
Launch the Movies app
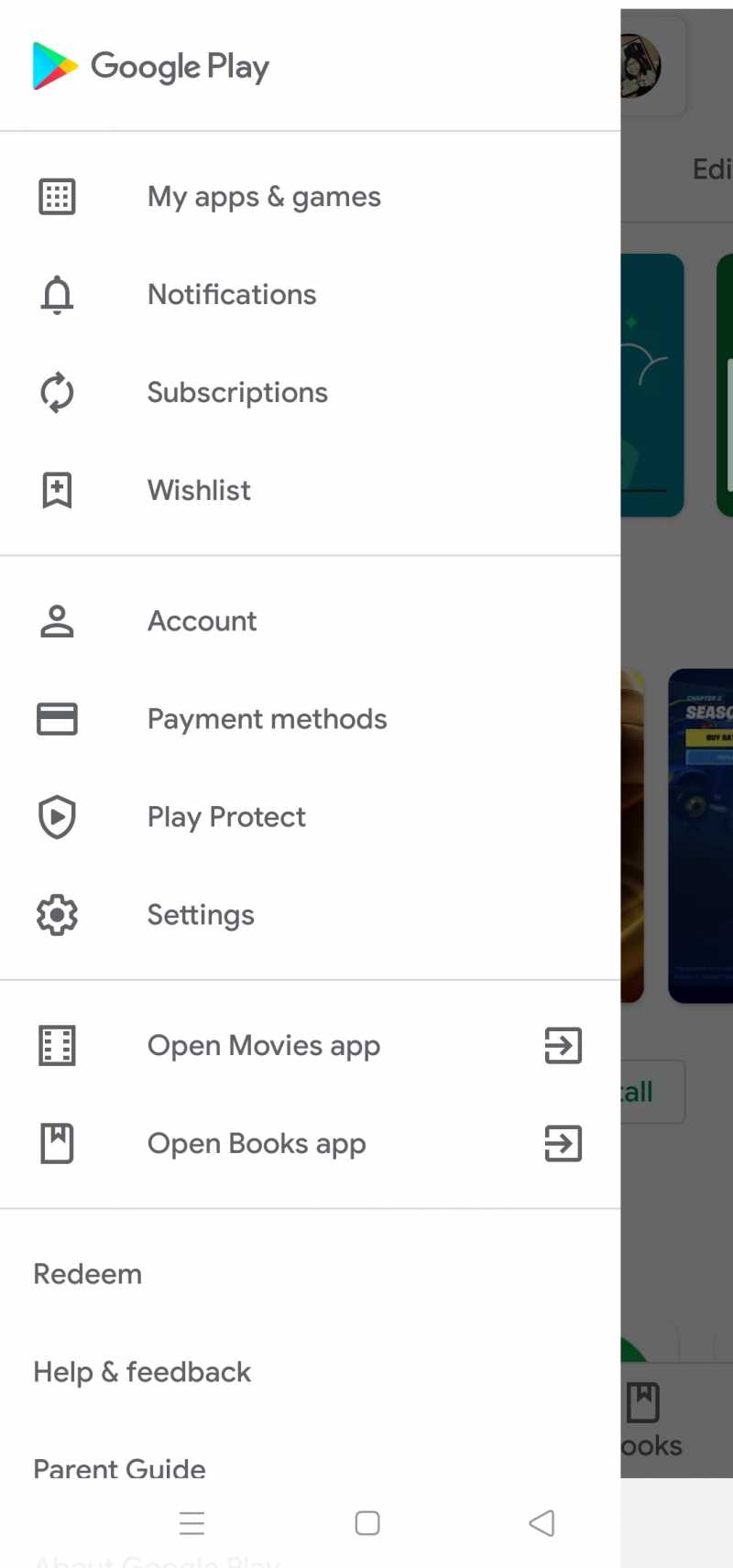pos(264,1046)
